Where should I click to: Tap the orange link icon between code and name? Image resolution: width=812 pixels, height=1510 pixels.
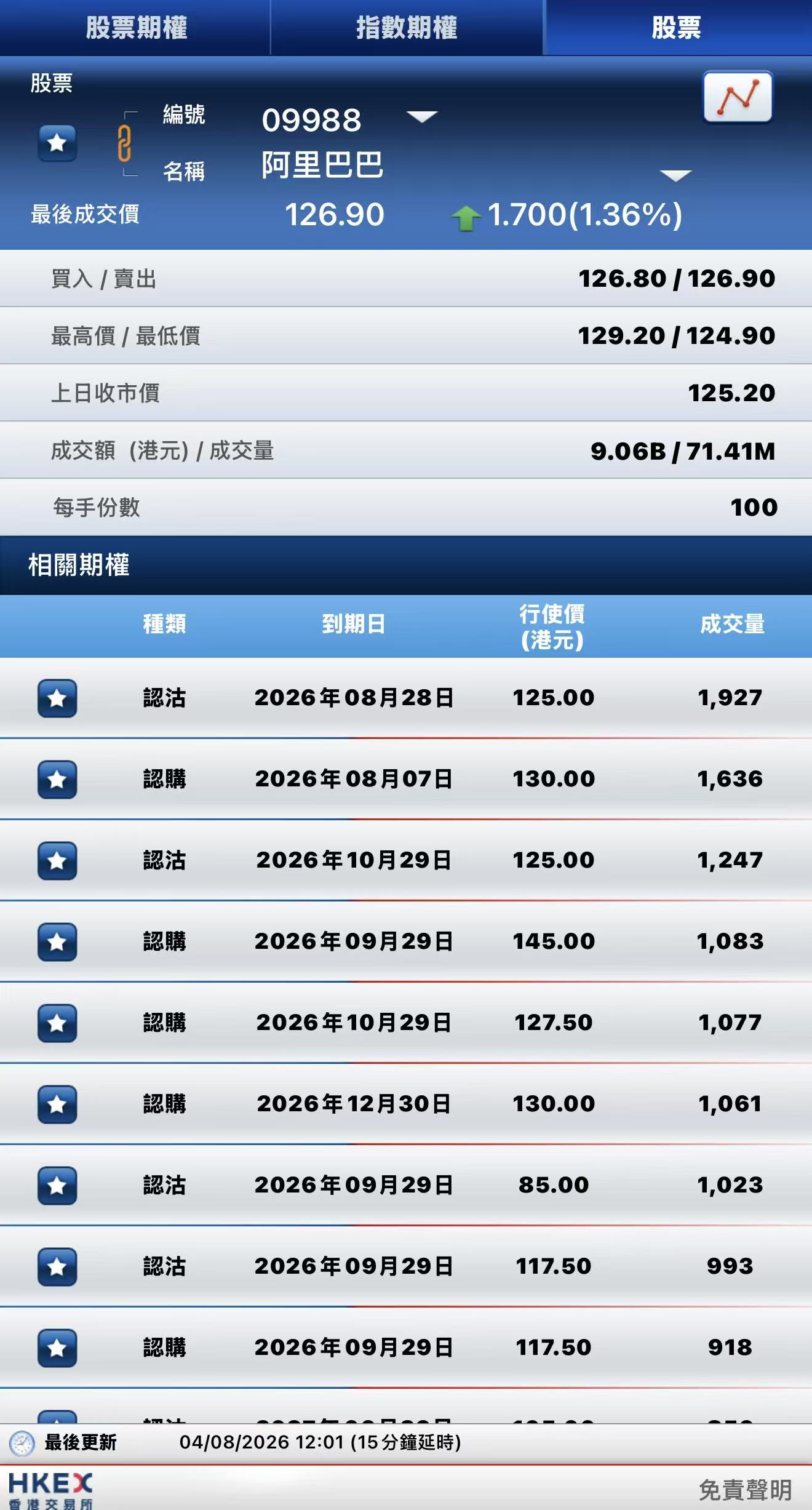[124, 143]
